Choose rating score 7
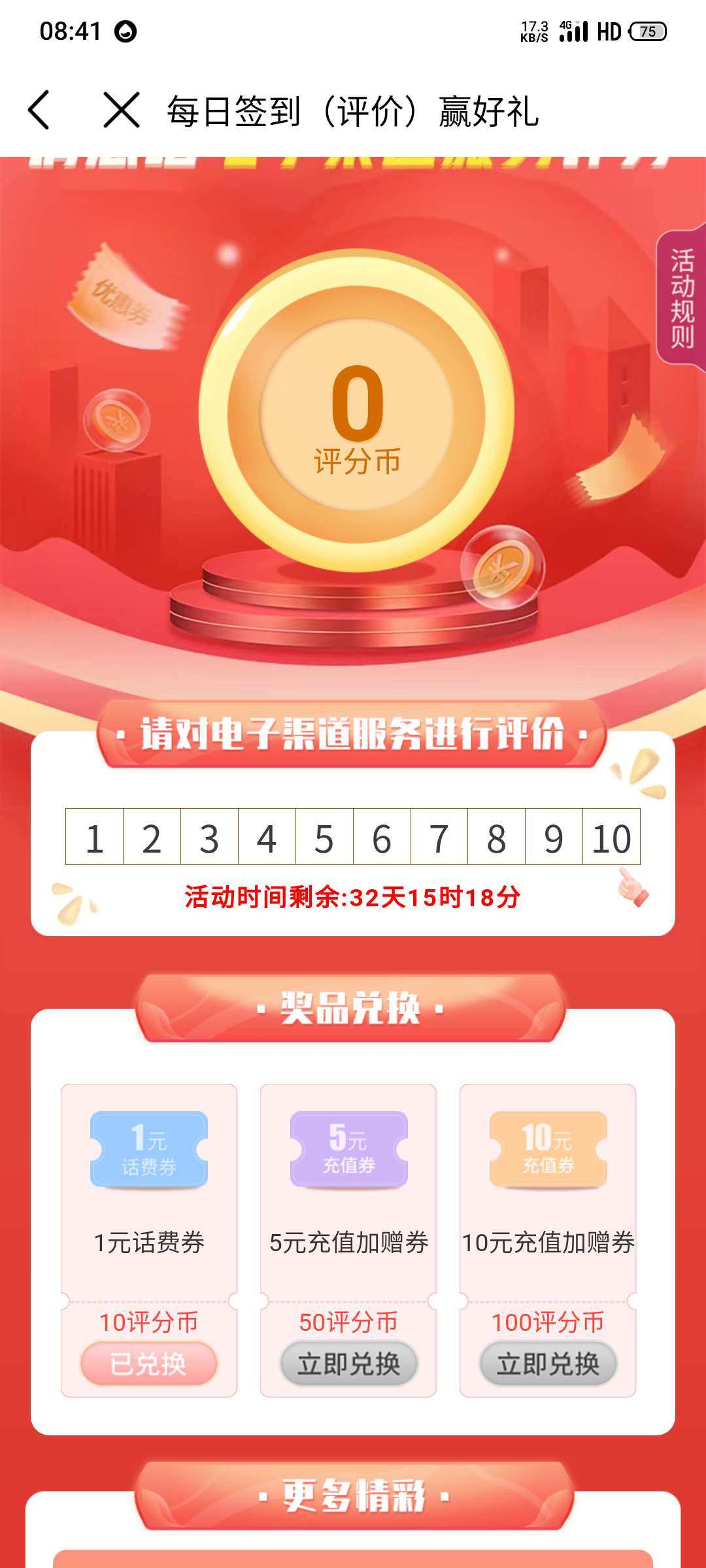 click(x=439, y=838)
